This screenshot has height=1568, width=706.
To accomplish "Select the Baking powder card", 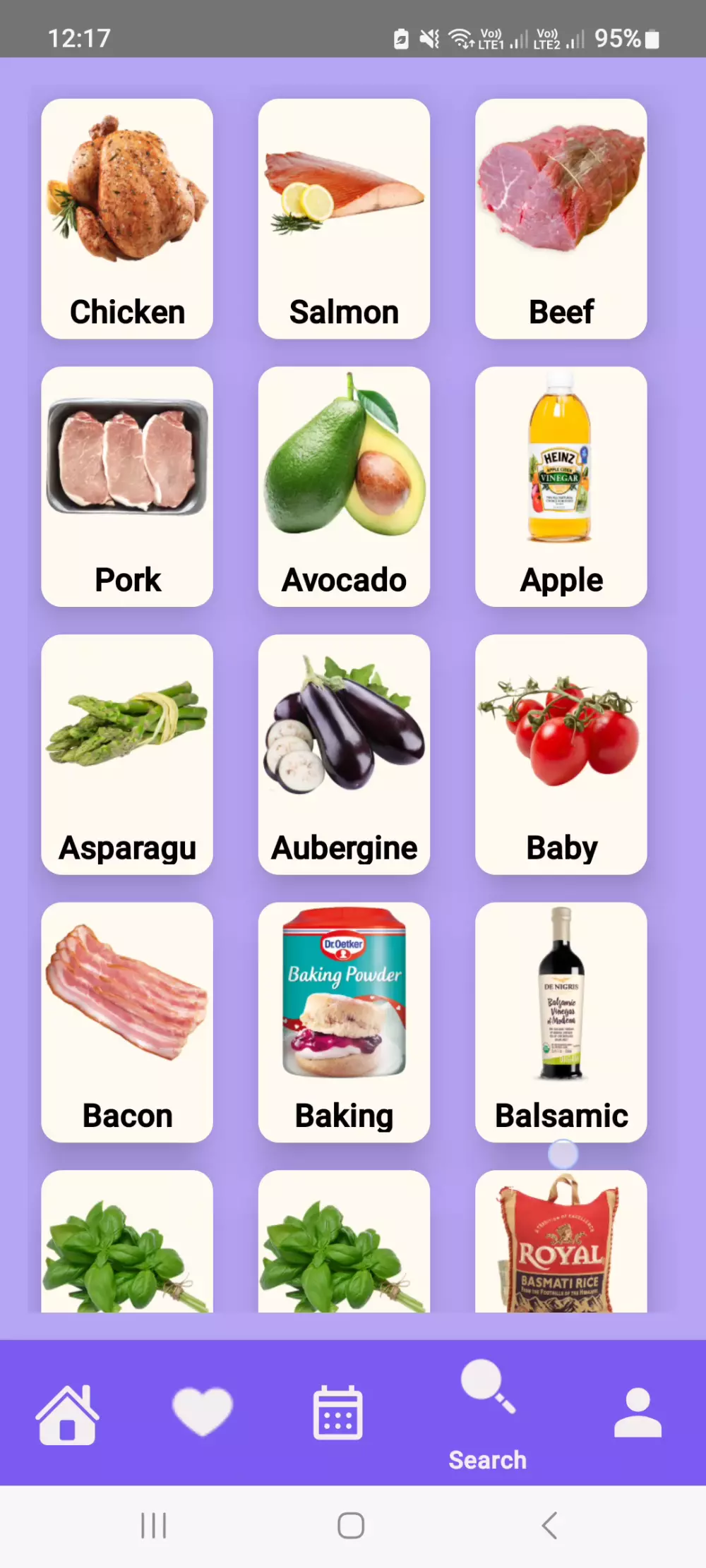I will click(344, 1022).
